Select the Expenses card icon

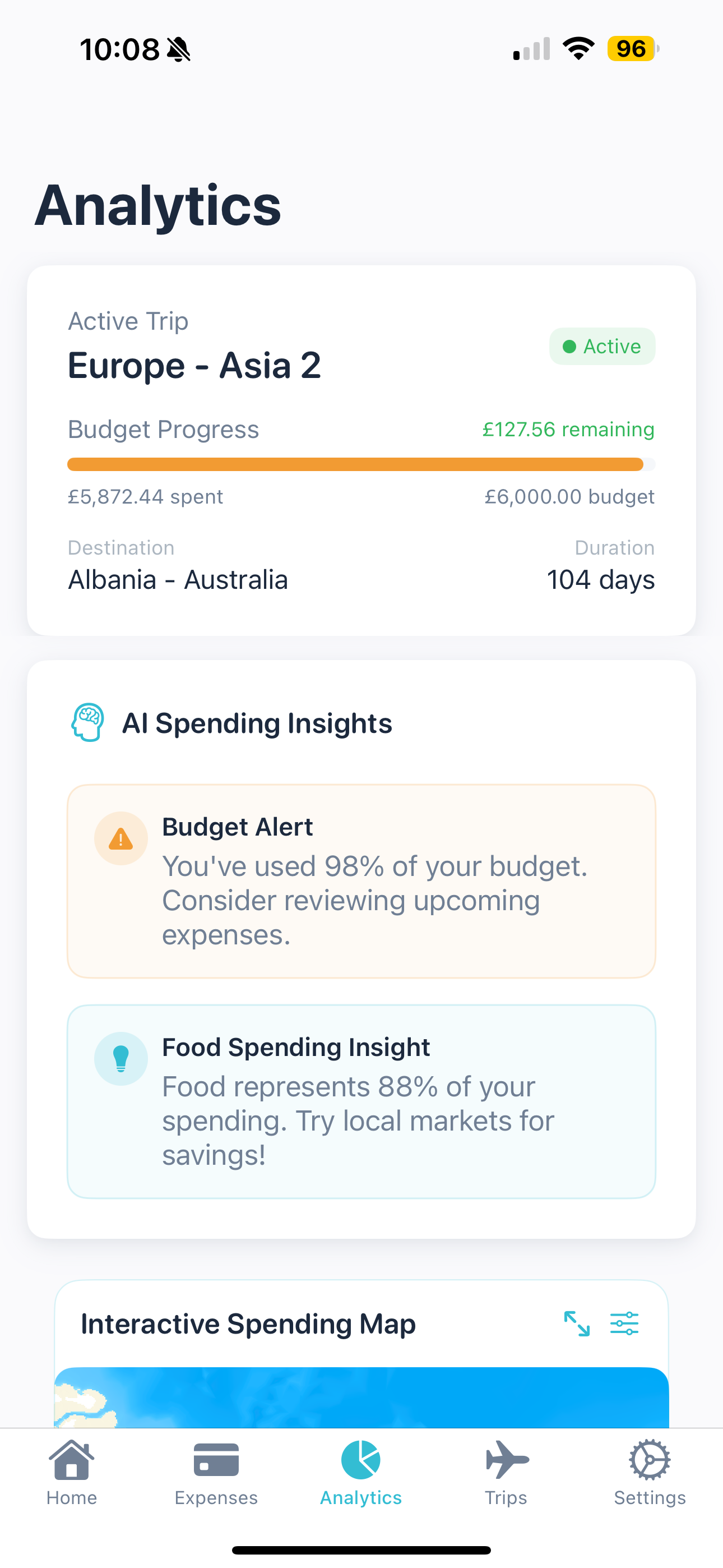coord(216,1460)
